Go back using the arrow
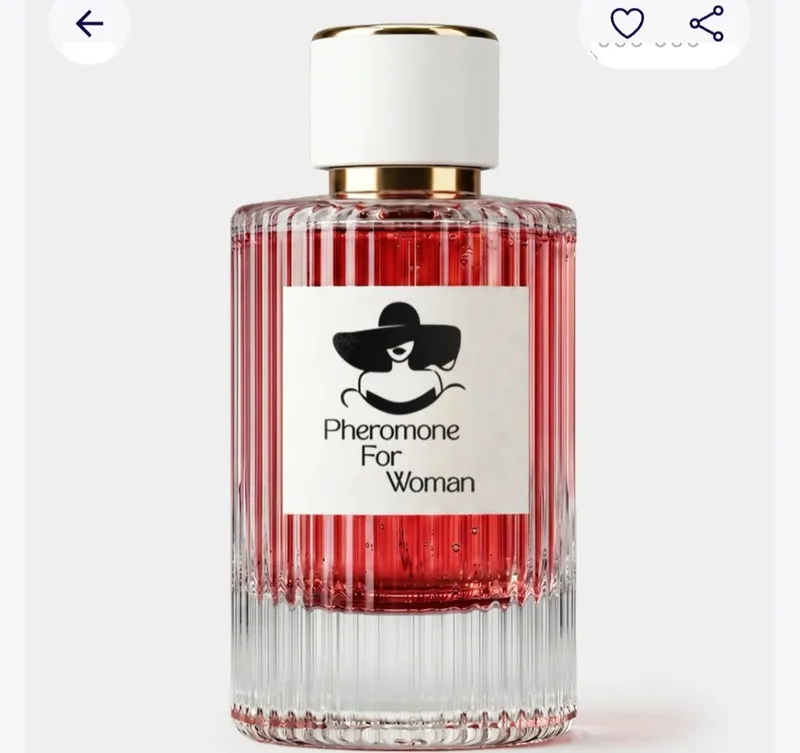This screenshot has width=800, height=753. click(89, 23)
